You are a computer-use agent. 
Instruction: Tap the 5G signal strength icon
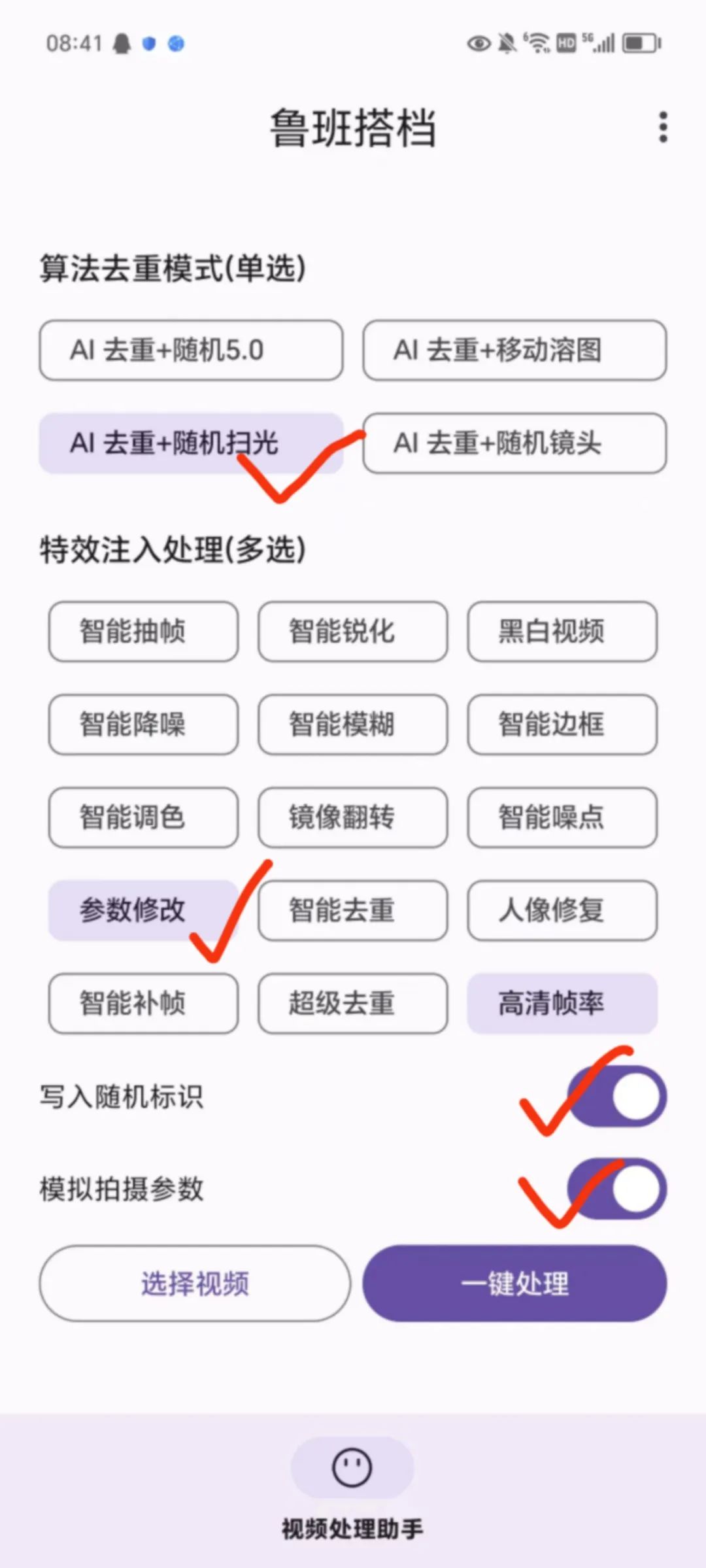tap(603, 43)
